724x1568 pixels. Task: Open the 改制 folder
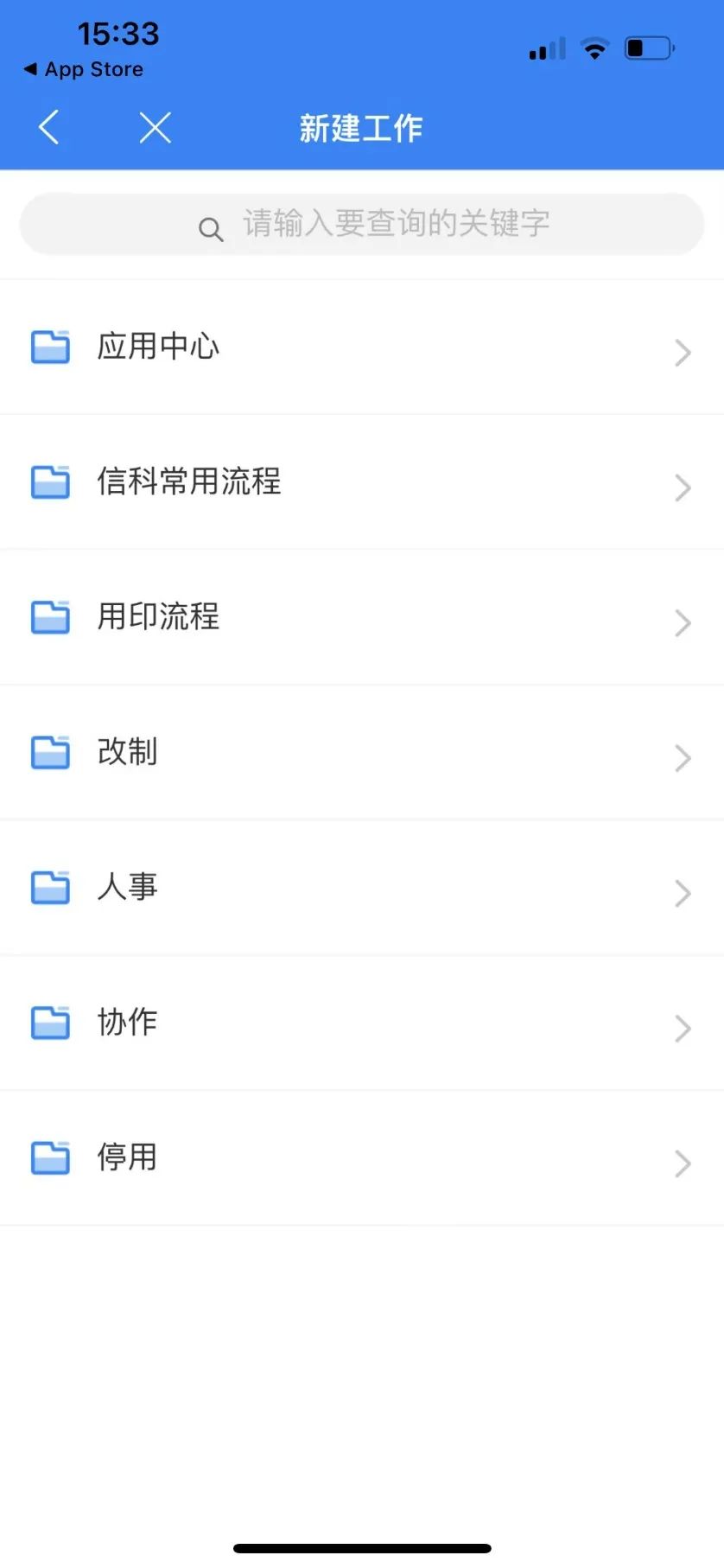(x=362, y=752)
